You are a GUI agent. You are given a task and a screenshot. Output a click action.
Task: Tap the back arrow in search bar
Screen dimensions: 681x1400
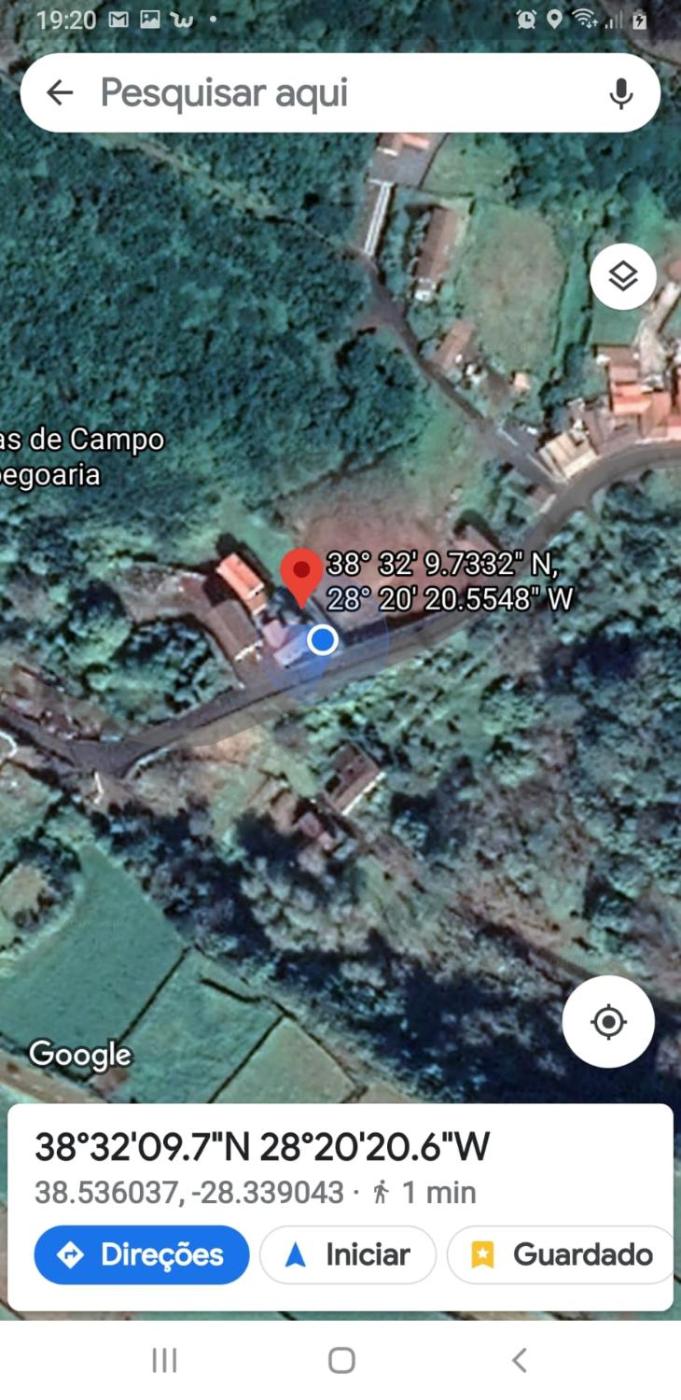pos(60,93)
